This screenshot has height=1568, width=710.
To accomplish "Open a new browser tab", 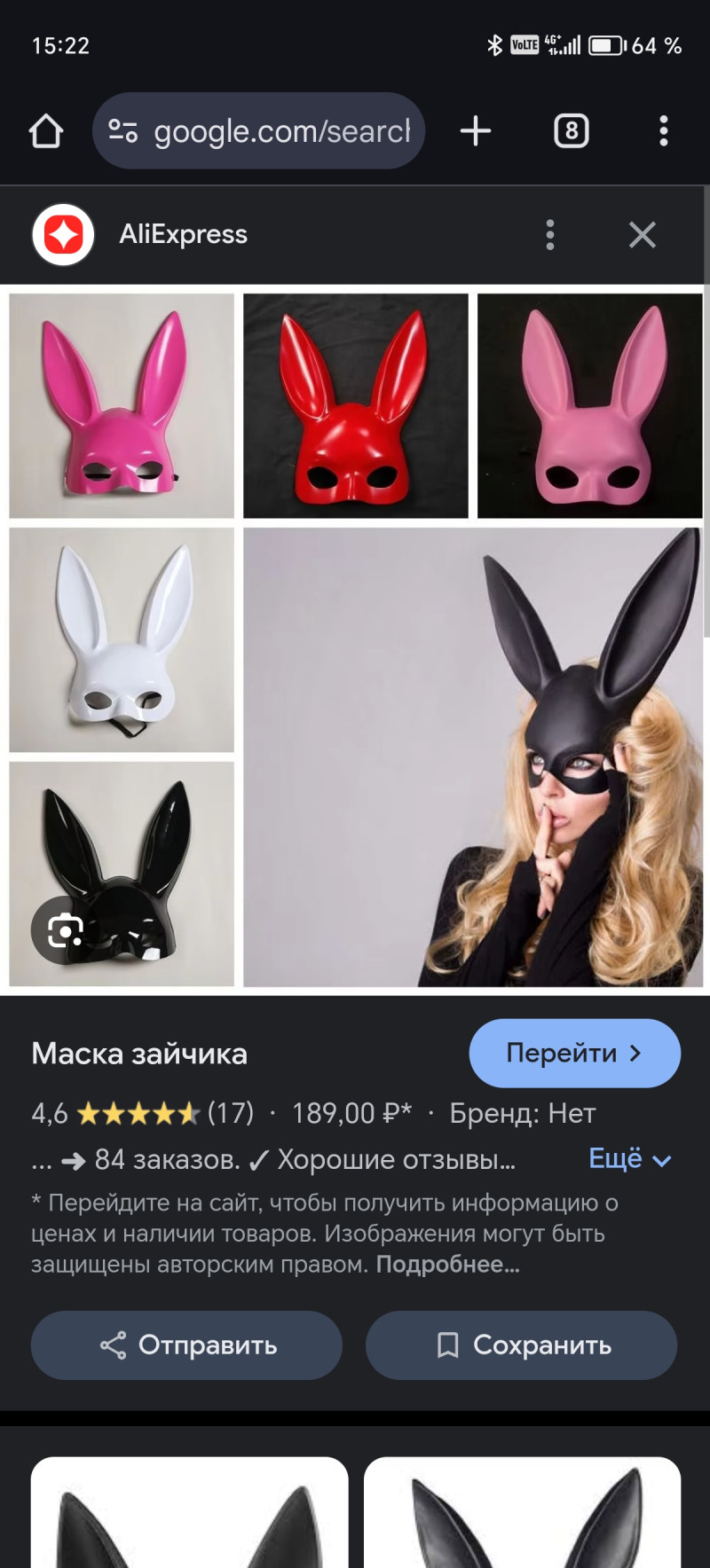I will tap(476, 131).
